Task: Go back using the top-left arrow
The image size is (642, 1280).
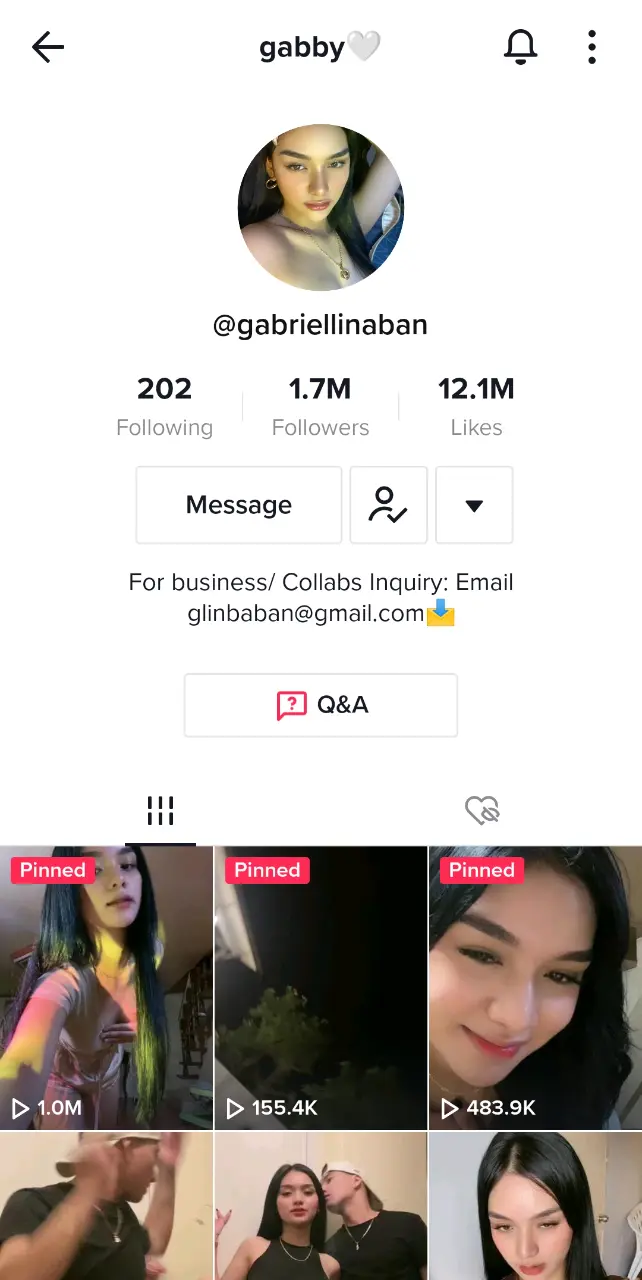Action: [x=48, y=47]
